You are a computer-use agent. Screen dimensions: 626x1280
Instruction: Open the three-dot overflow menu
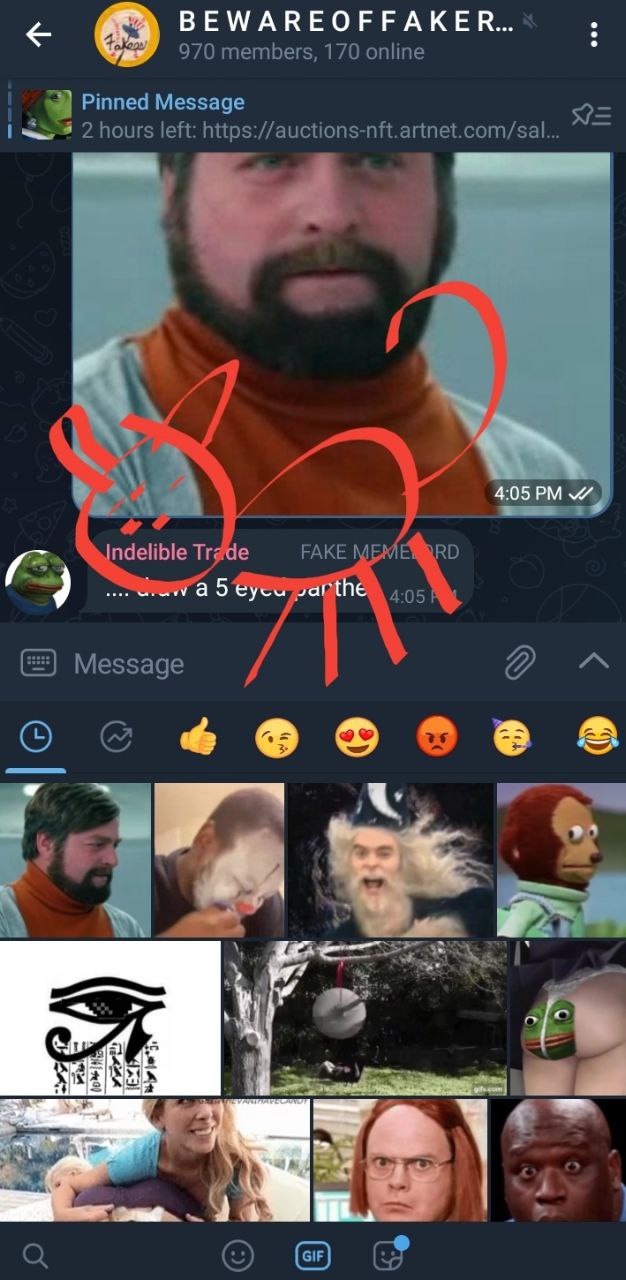point(594,36)
